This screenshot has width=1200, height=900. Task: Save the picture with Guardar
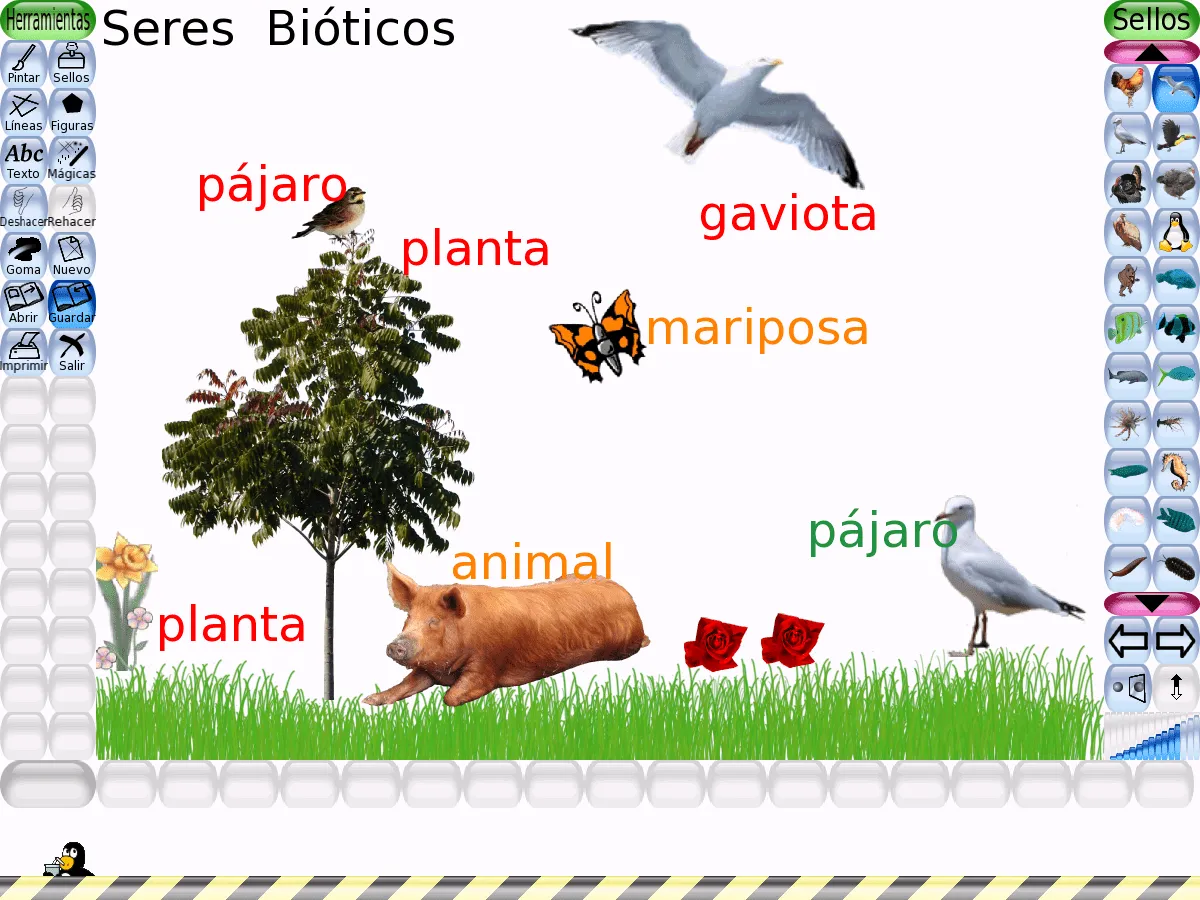[x=72, y=303]
